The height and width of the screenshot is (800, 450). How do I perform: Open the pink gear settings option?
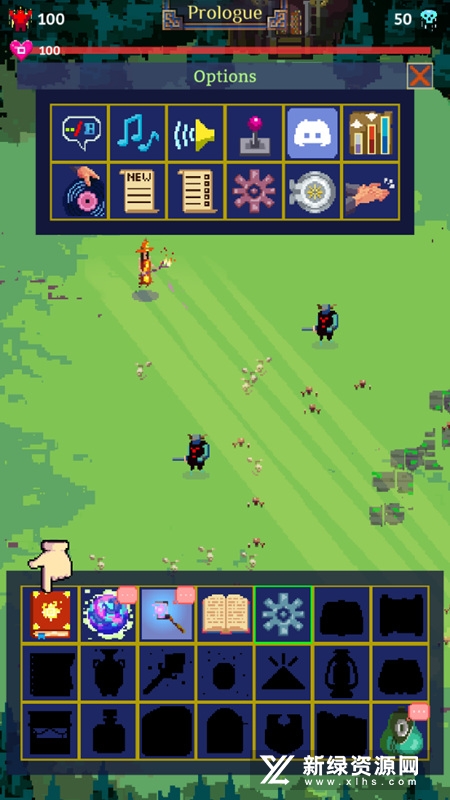(254, 191)
